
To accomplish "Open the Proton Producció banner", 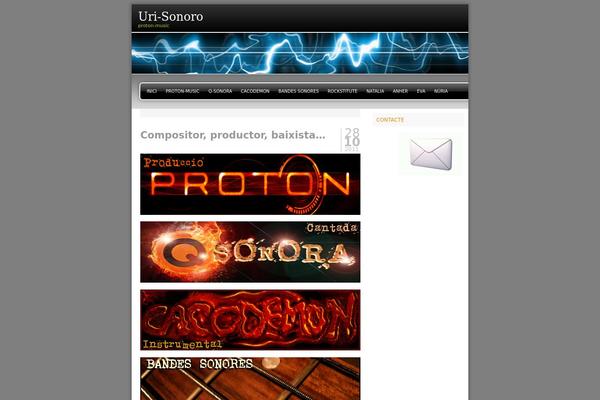I will 250,184.
